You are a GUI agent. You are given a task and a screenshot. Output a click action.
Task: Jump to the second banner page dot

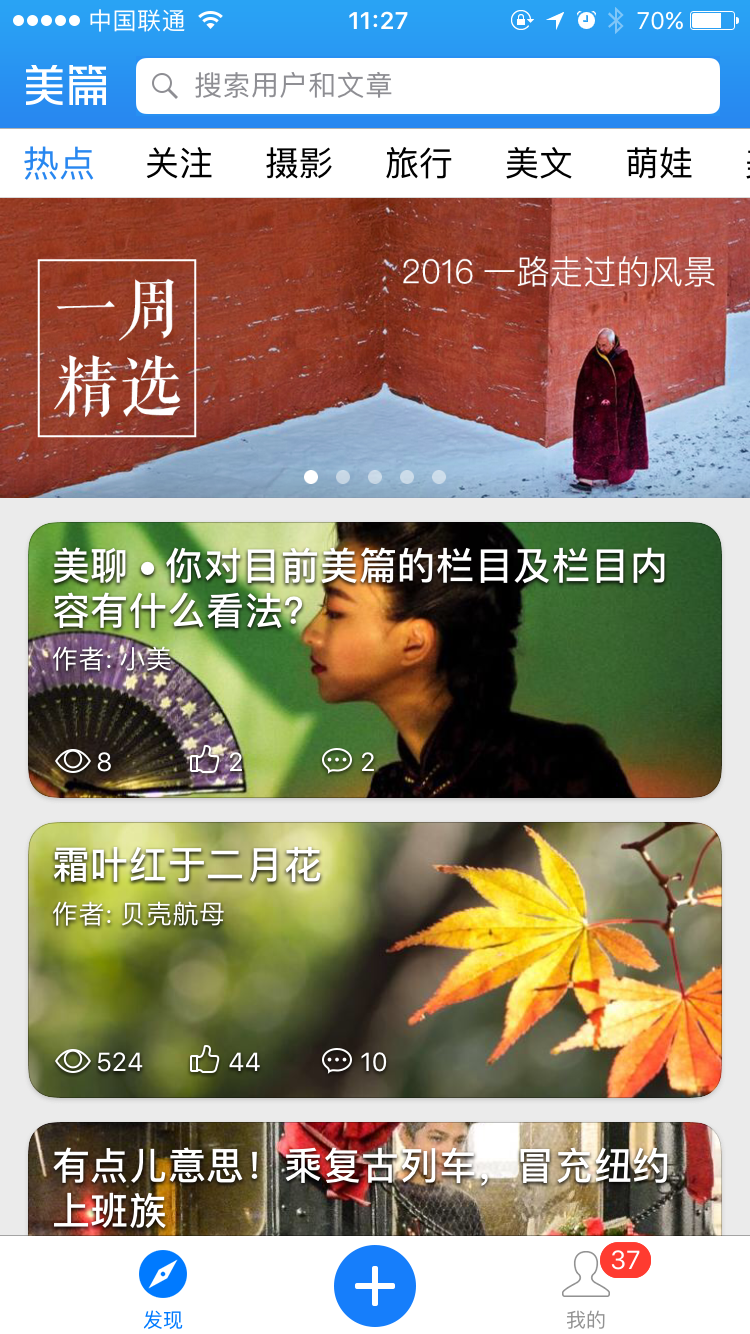343,477
